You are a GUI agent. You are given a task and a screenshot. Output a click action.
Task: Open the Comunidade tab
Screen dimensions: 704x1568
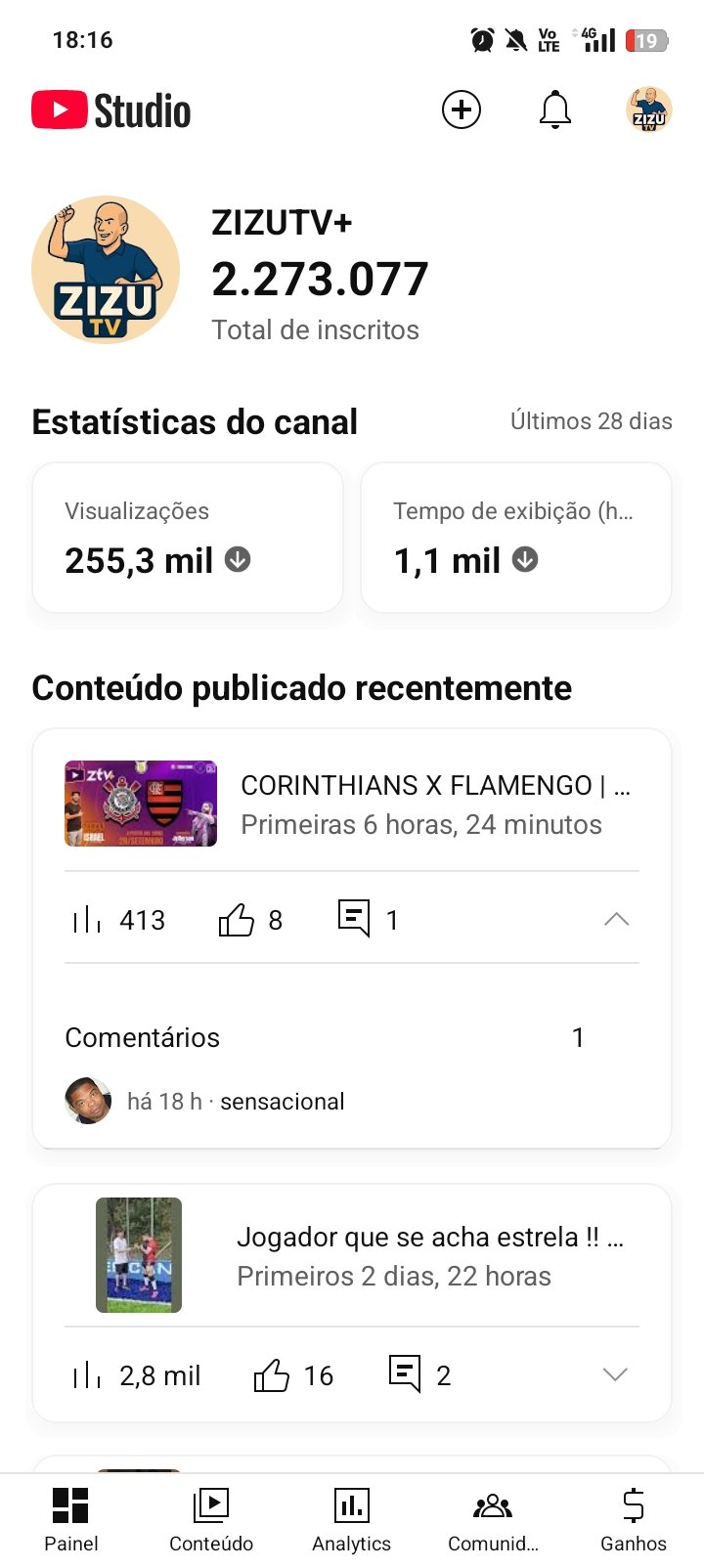click(x=493, y=1519)
